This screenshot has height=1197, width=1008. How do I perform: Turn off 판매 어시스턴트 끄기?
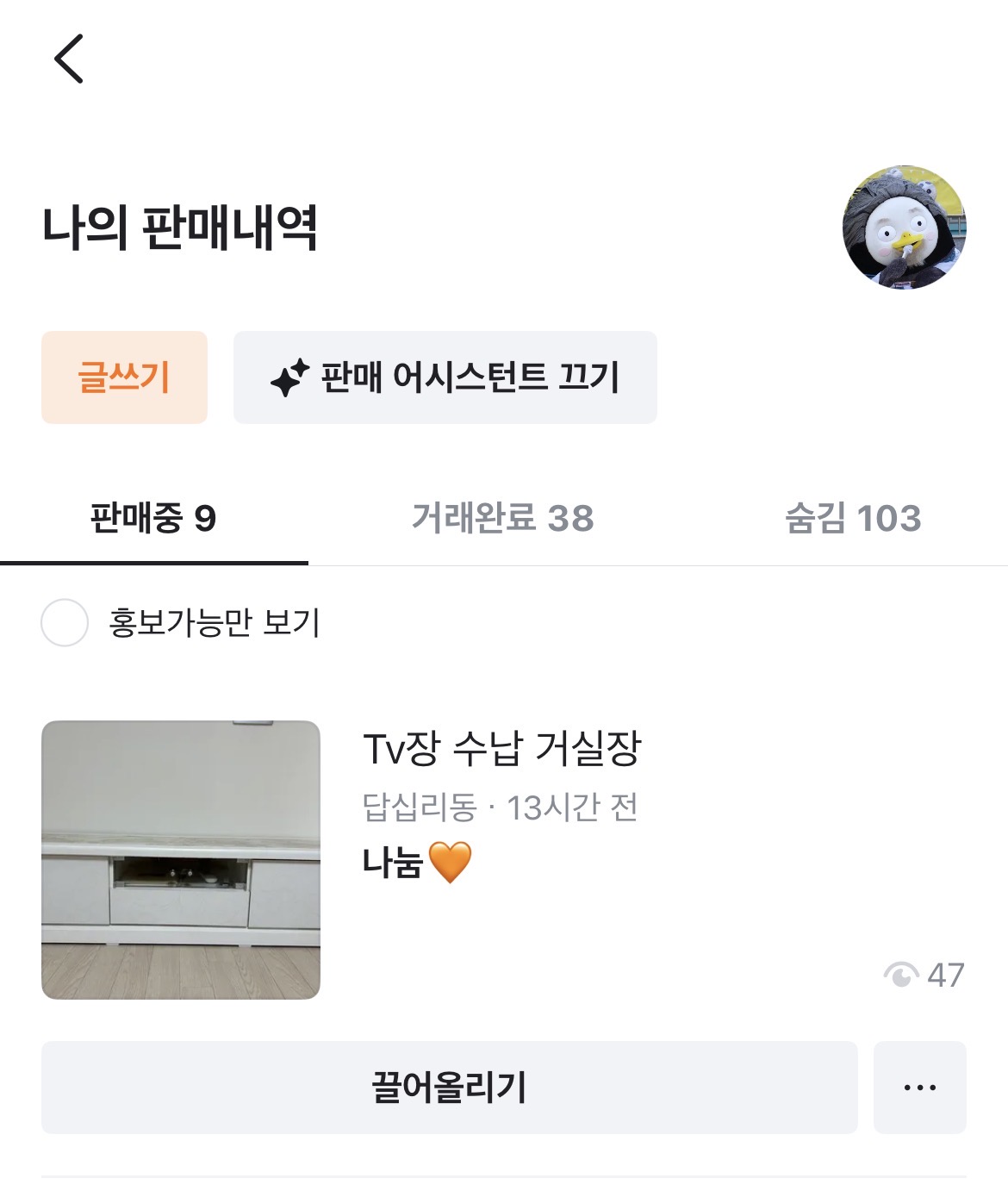click(445, 377)
